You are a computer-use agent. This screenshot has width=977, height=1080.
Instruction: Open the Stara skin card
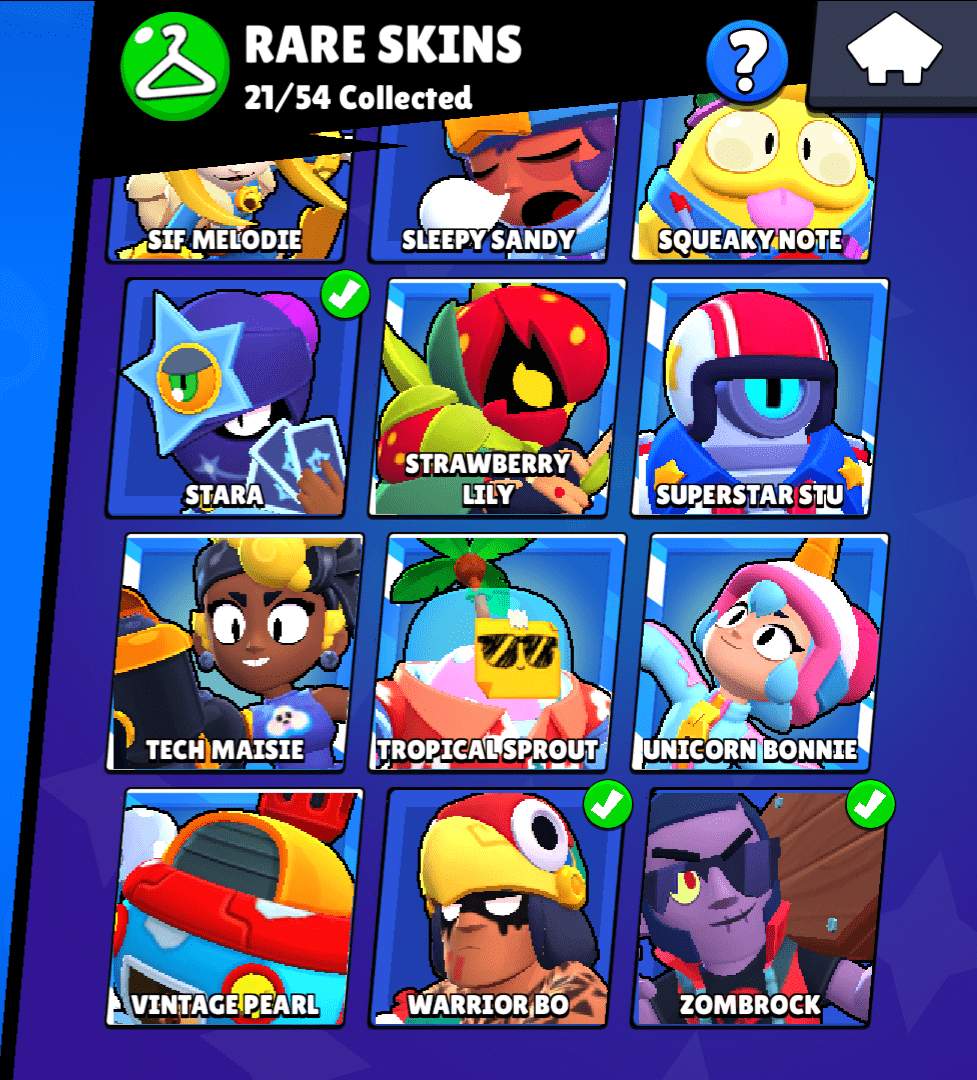pos(232,398)
